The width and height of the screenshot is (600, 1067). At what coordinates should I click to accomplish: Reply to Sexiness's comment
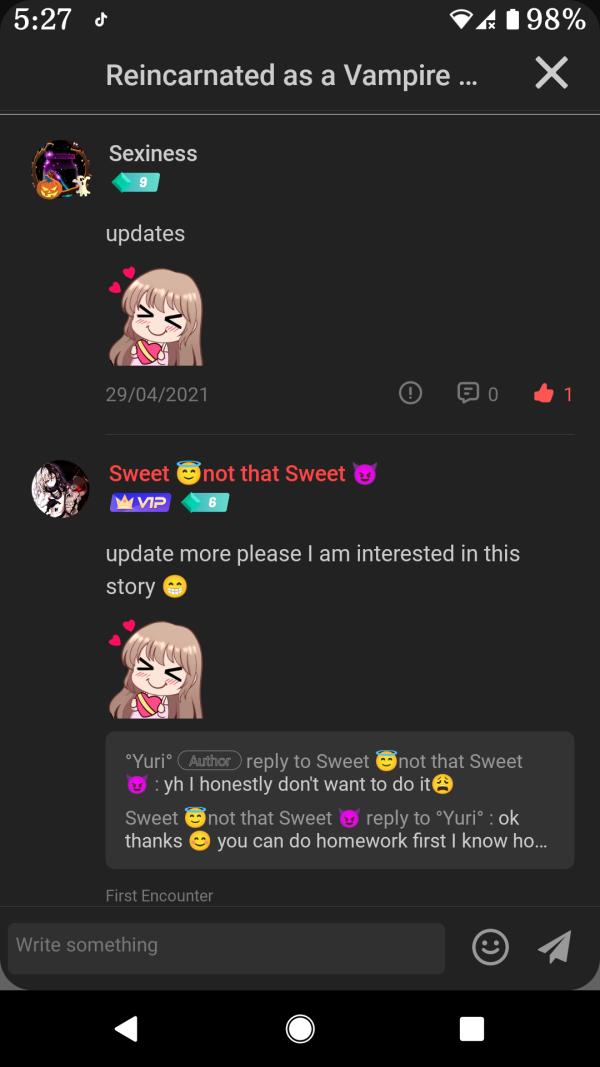[468, 394]
